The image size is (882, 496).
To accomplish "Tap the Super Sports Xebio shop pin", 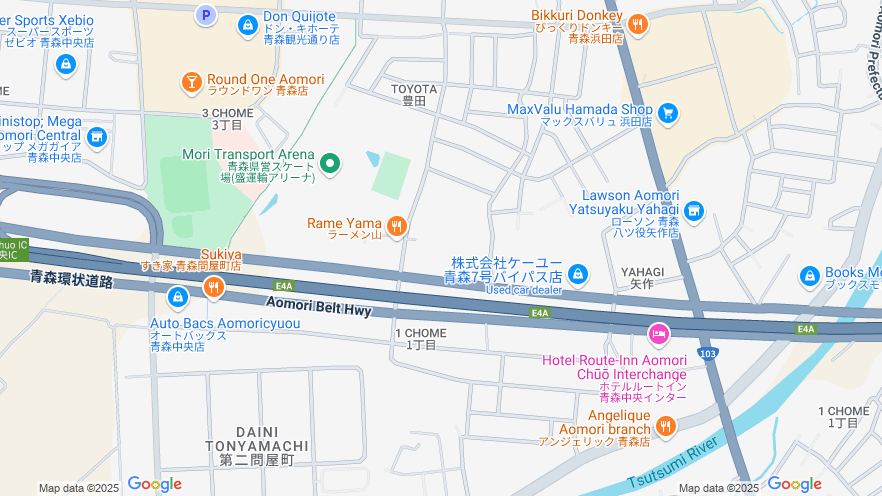I will [x=66, y=64].
